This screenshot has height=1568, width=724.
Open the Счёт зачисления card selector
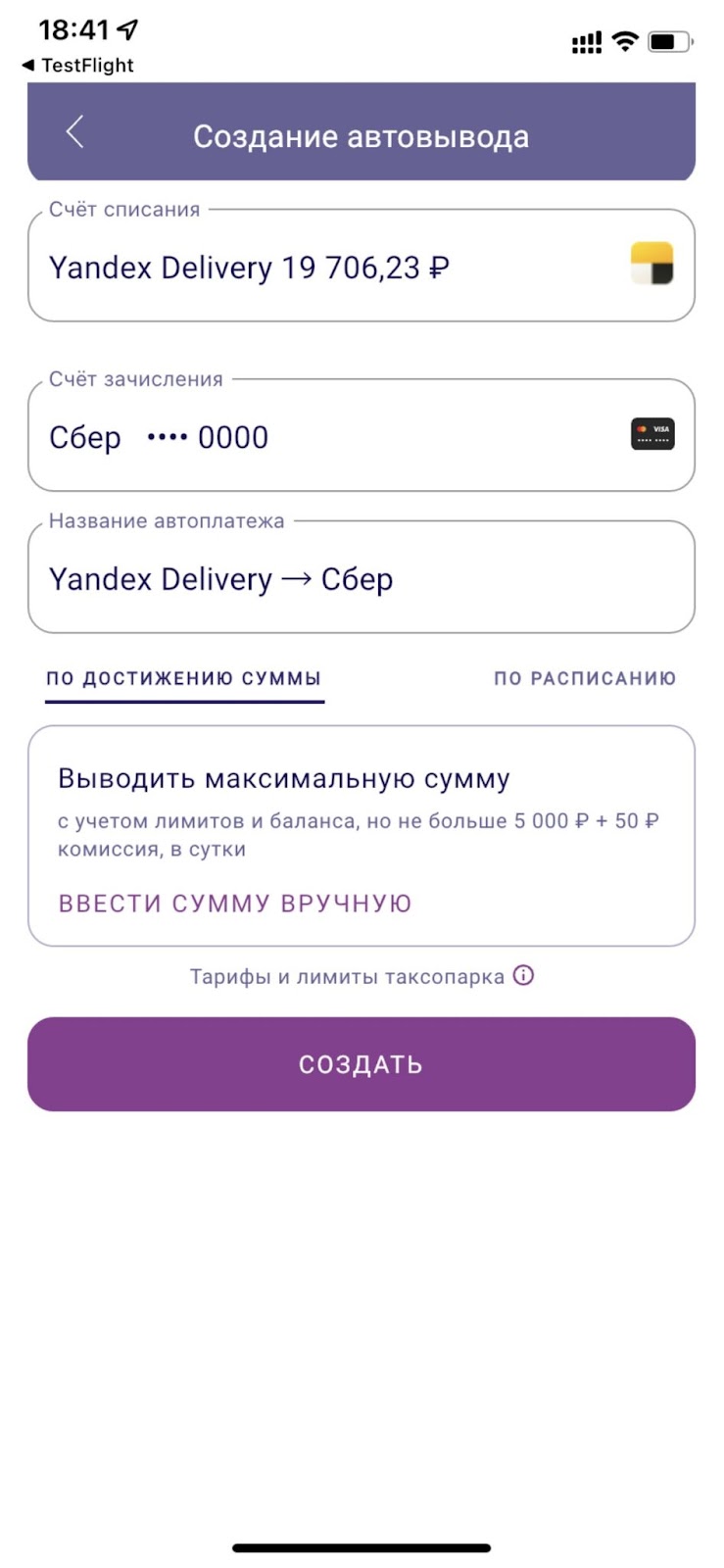362,435
